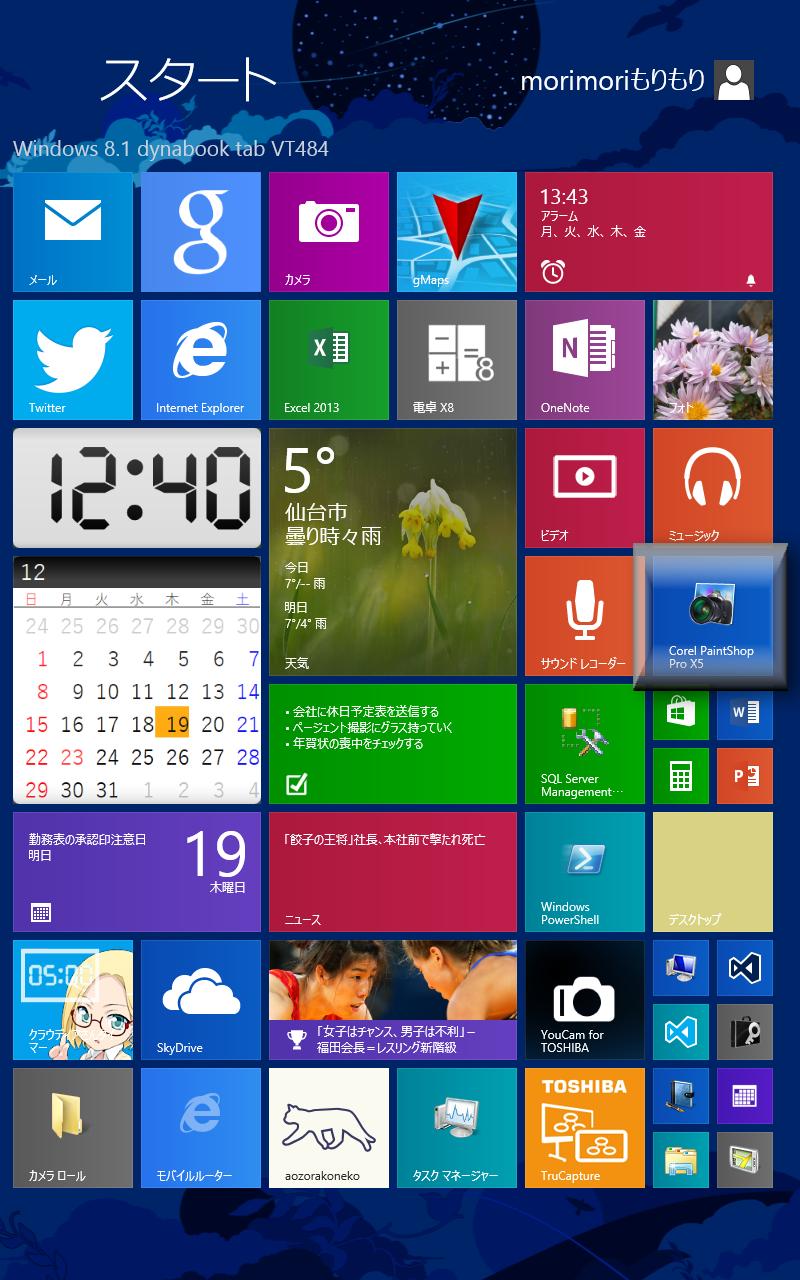800x1280 pixels.
Task: Open the アラーム alarm tile
Action: tap(649, 232)
